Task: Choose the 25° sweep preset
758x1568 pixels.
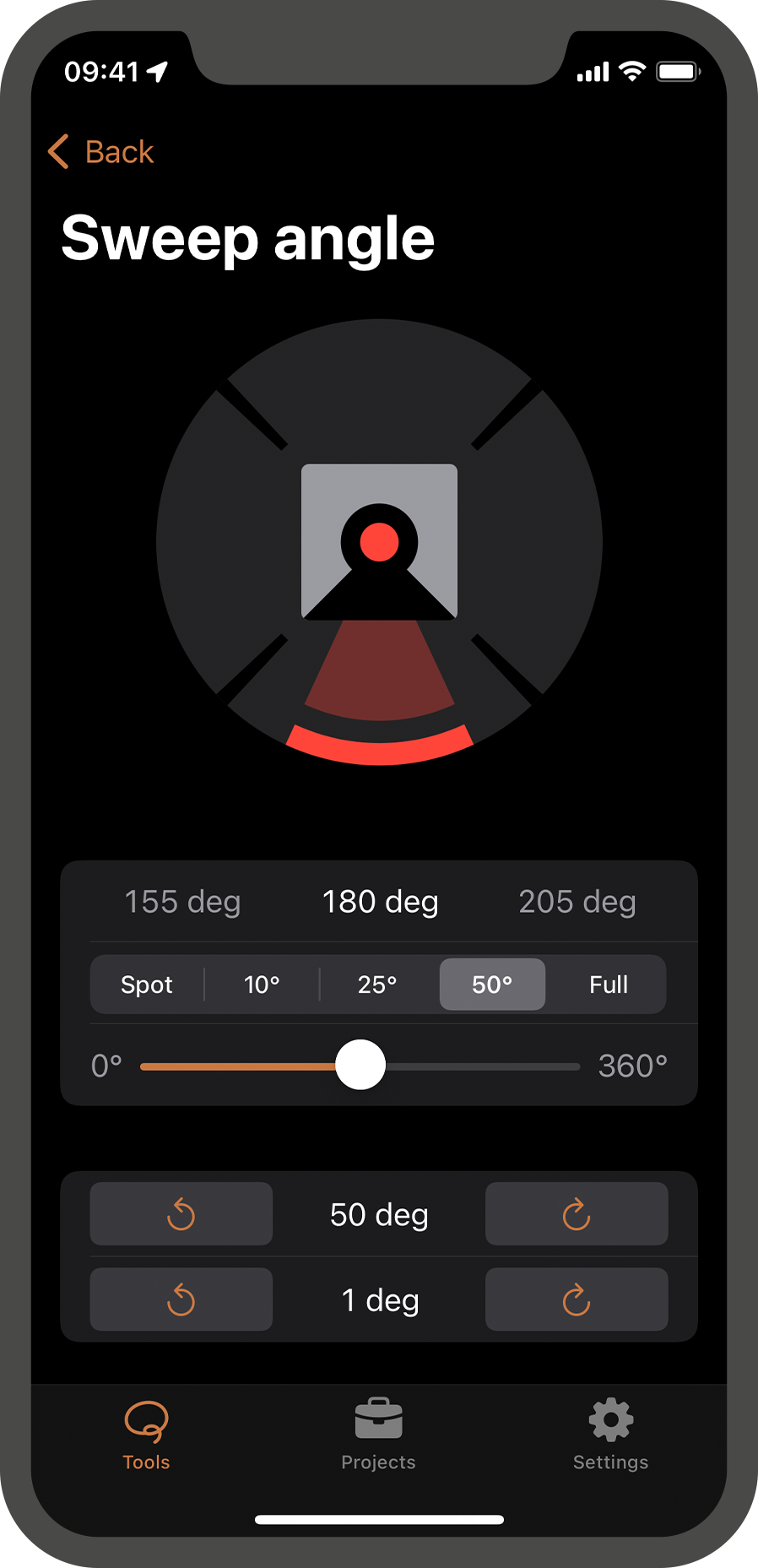Action: pos(377,985)
